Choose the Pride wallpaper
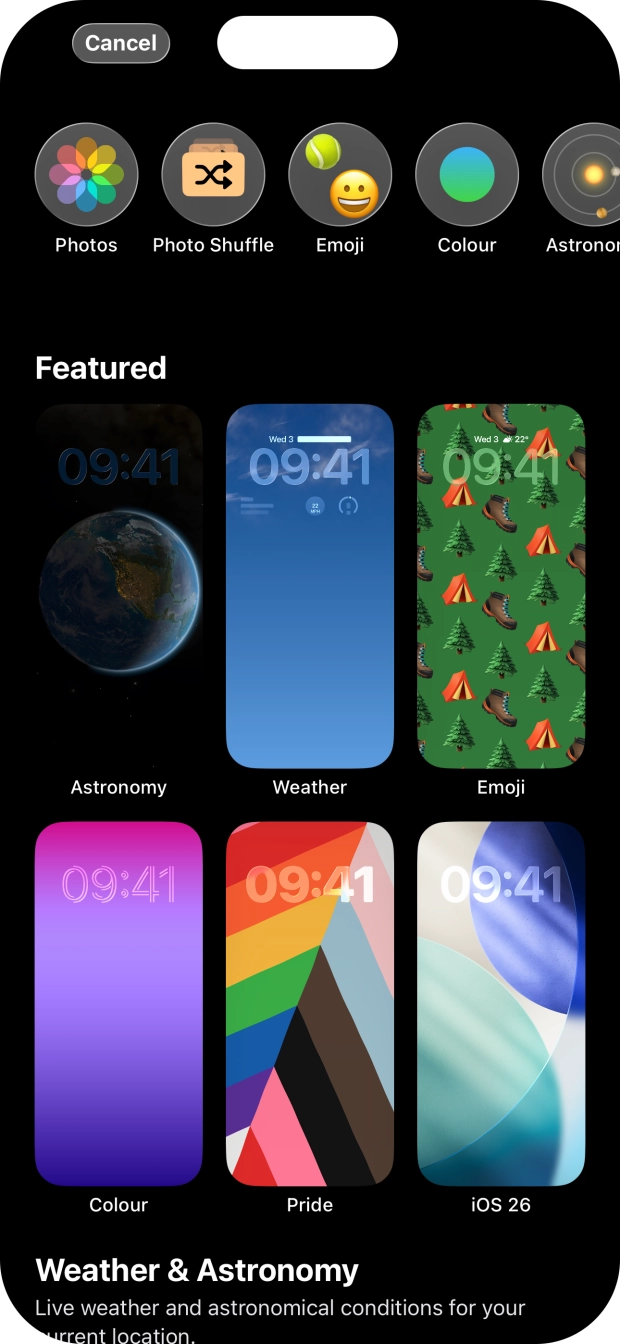 point(310,1004)
